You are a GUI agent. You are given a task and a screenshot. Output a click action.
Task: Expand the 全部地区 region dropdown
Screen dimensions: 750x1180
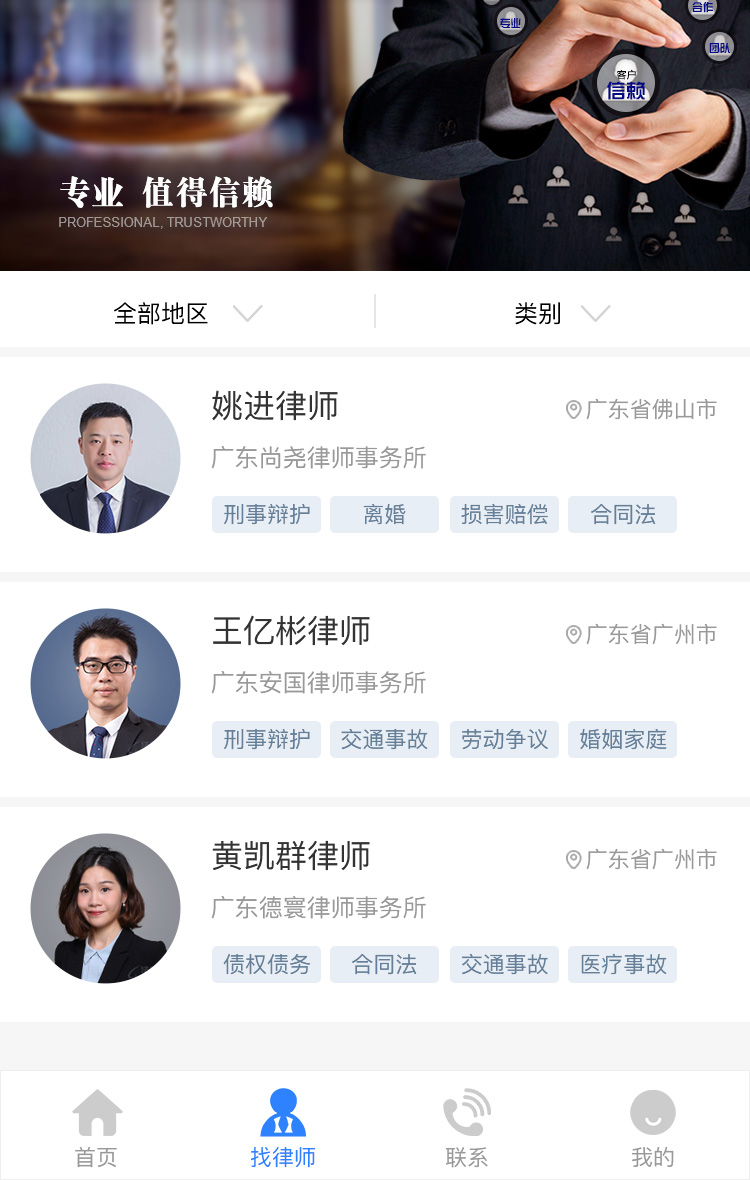pos(187,313)
